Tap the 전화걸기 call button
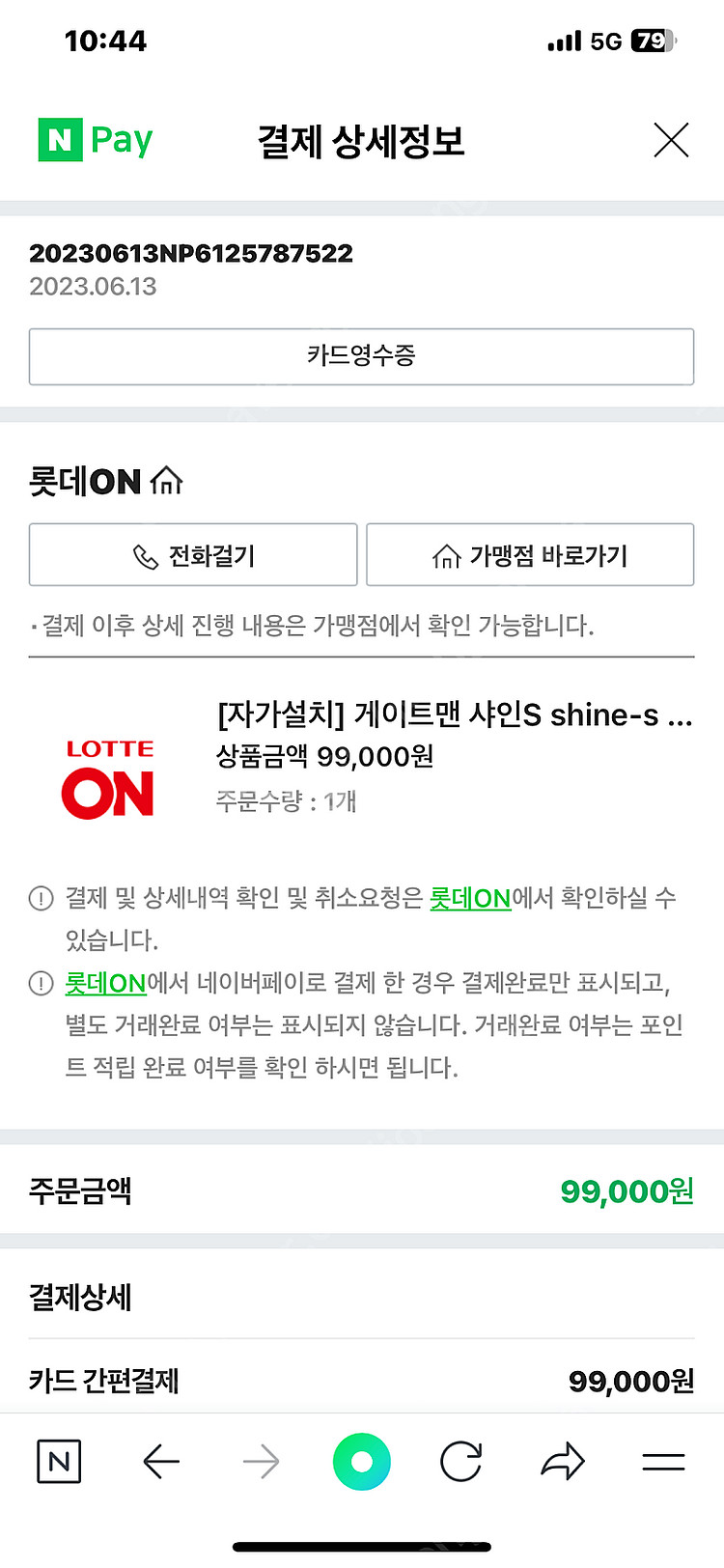The image size is (724, 1568). (x=193, y=555)
